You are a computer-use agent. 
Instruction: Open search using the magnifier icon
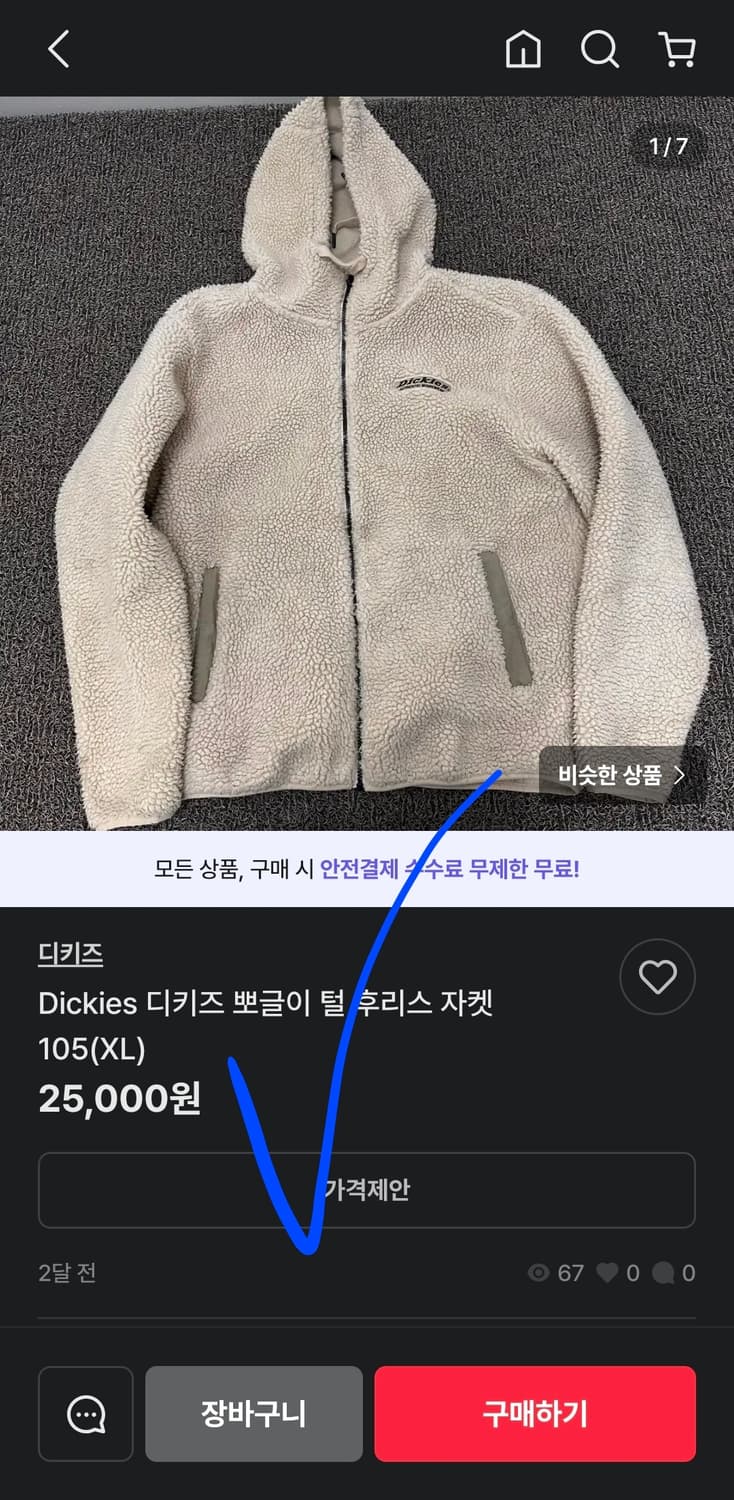coord(599,48)
